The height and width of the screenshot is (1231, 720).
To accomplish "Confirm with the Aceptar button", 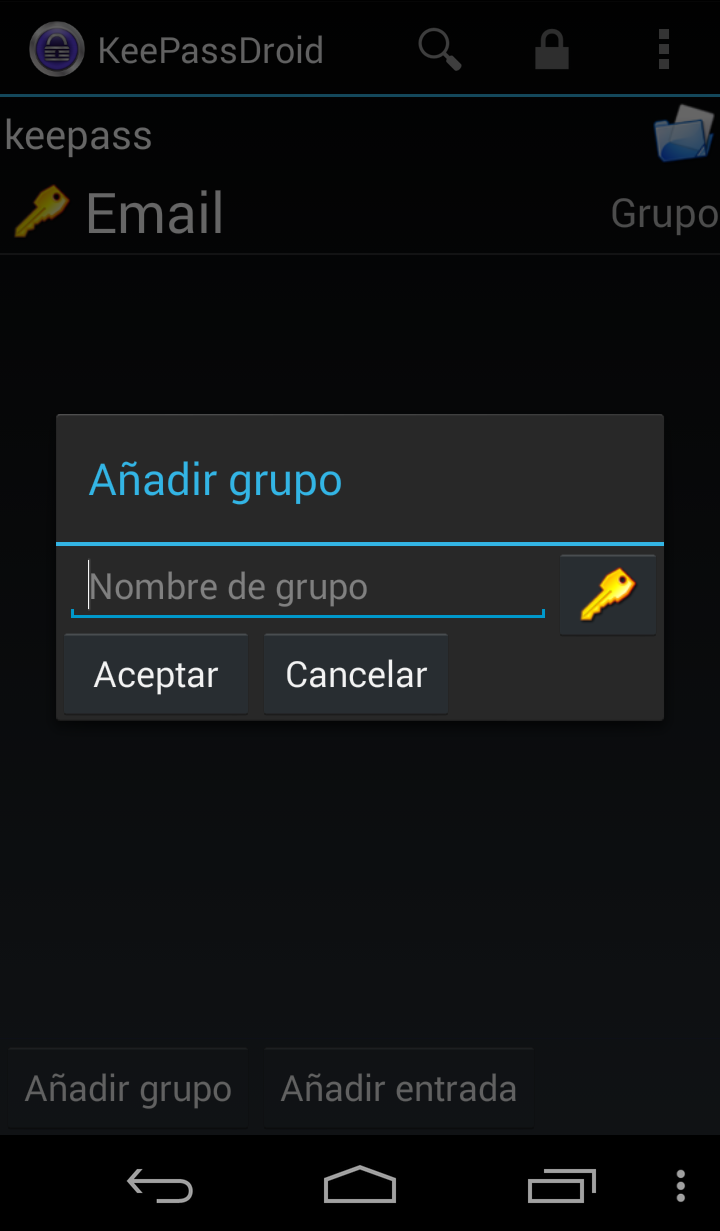I will (156, 674).
